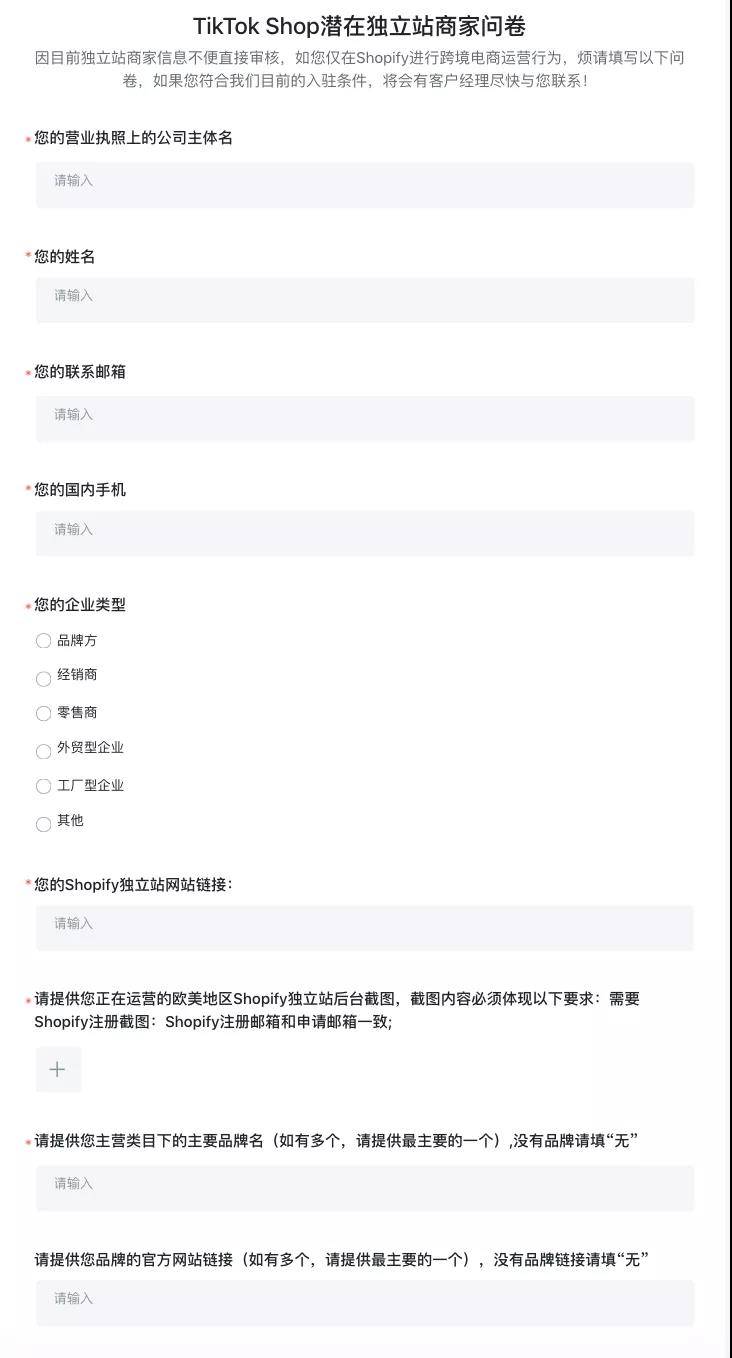The height and width of the screenshot is (1358, 732).
Task: Focus the 您的姓名 input field
Action: click(x=365, y=300)
